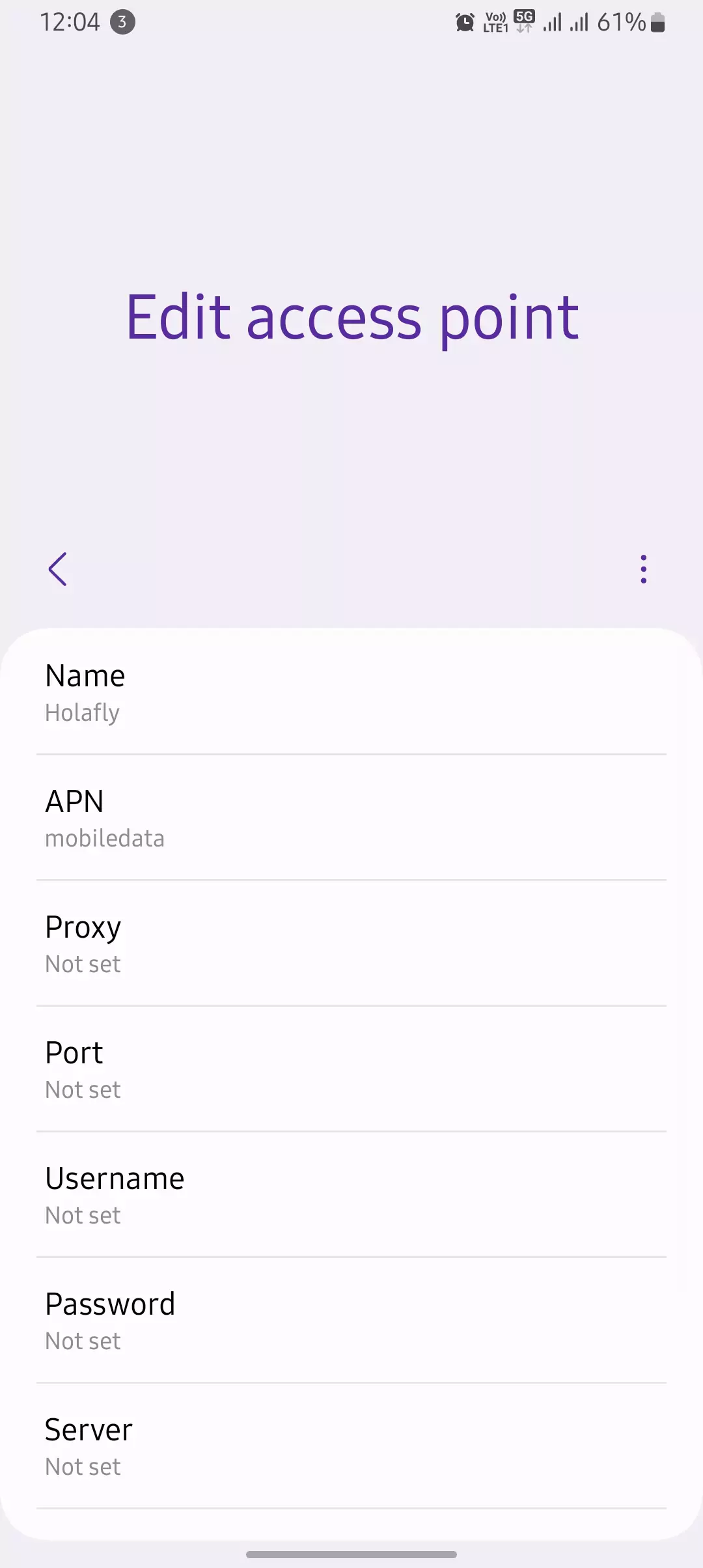The width and height of the screenshot is (703, 1568).
Task: Go back from Edit access point
Action: coord(58,569)
